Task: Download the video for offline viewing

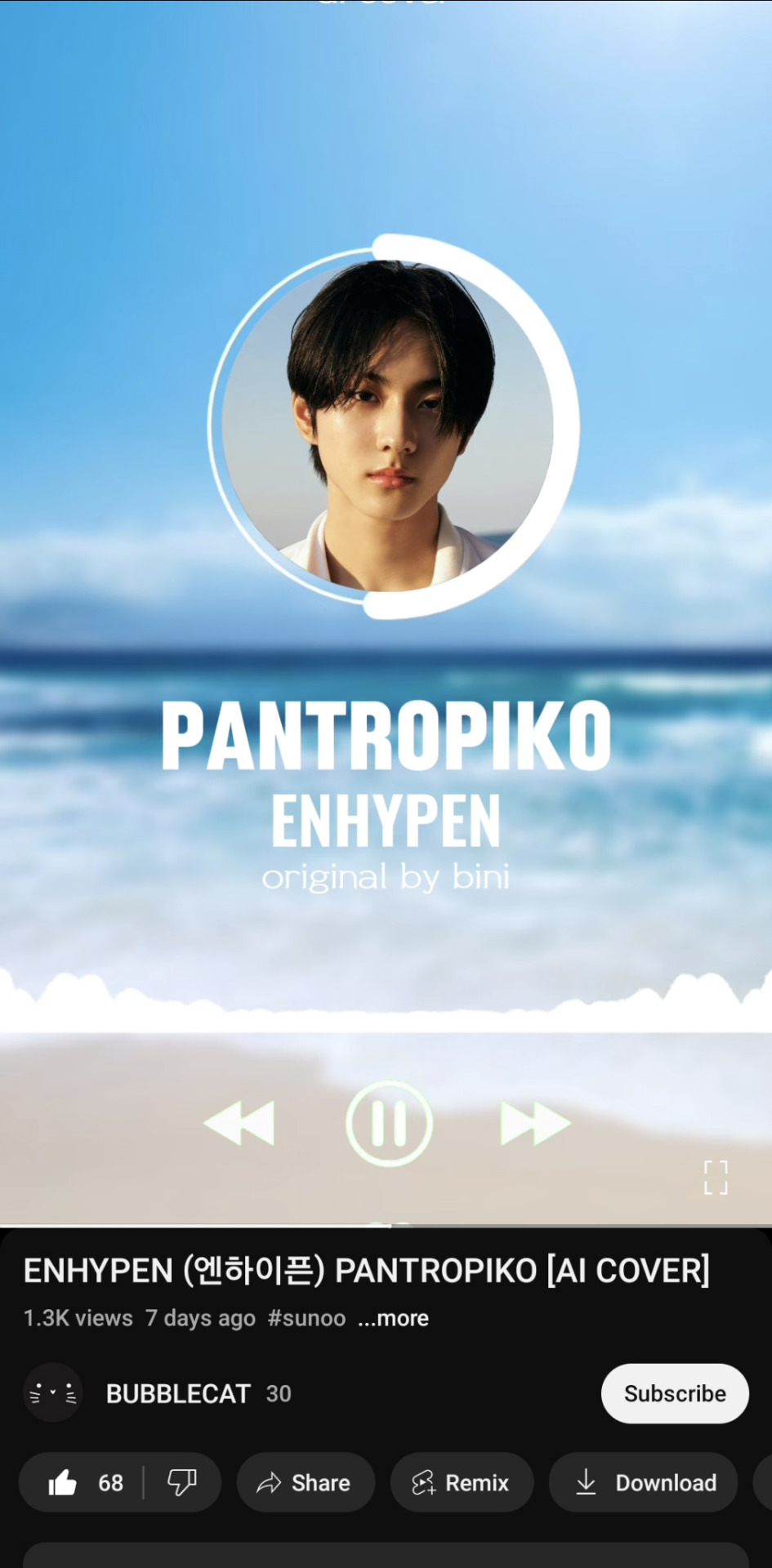Action: point(644,1482)
